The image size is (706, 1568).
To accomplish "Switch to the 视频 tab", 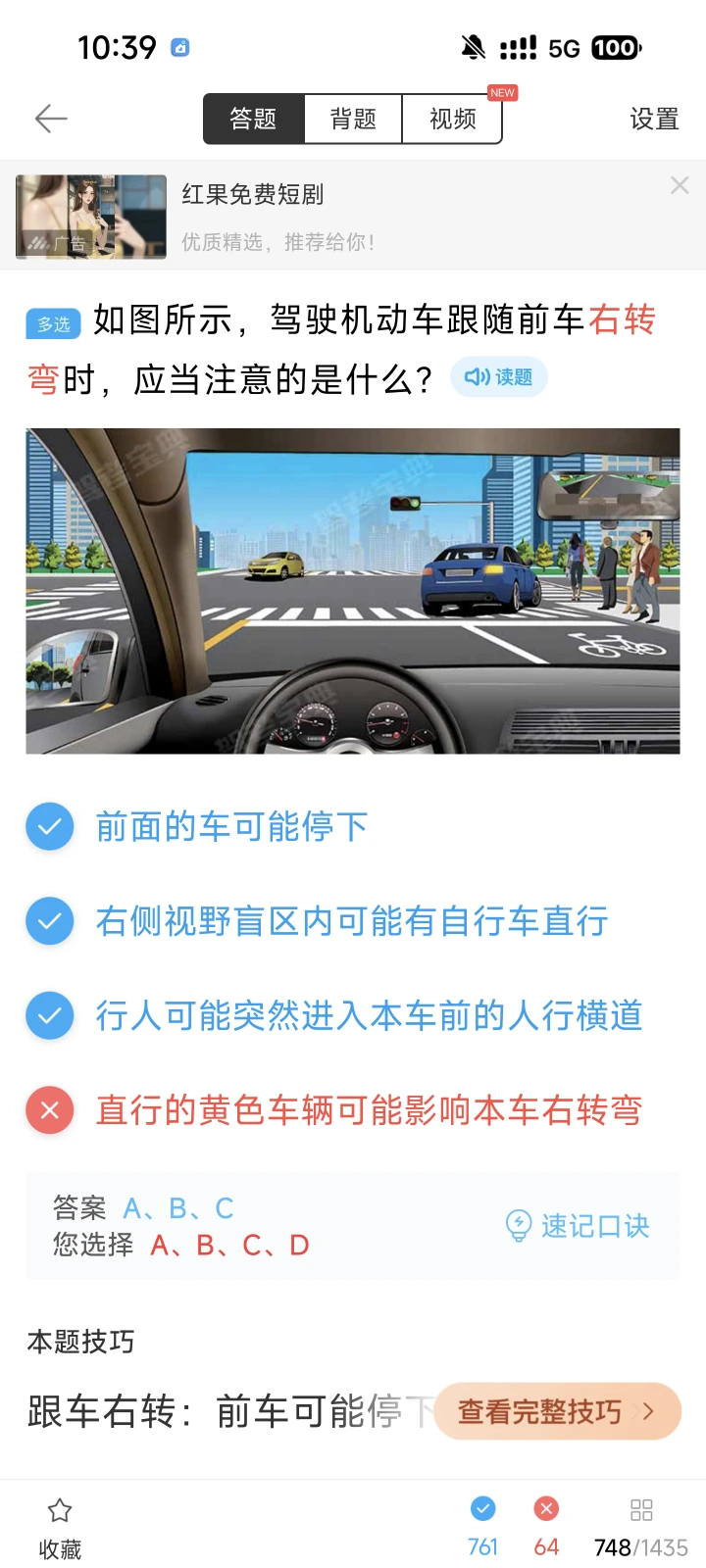I will pyautogui.click(x=452, y=119).
